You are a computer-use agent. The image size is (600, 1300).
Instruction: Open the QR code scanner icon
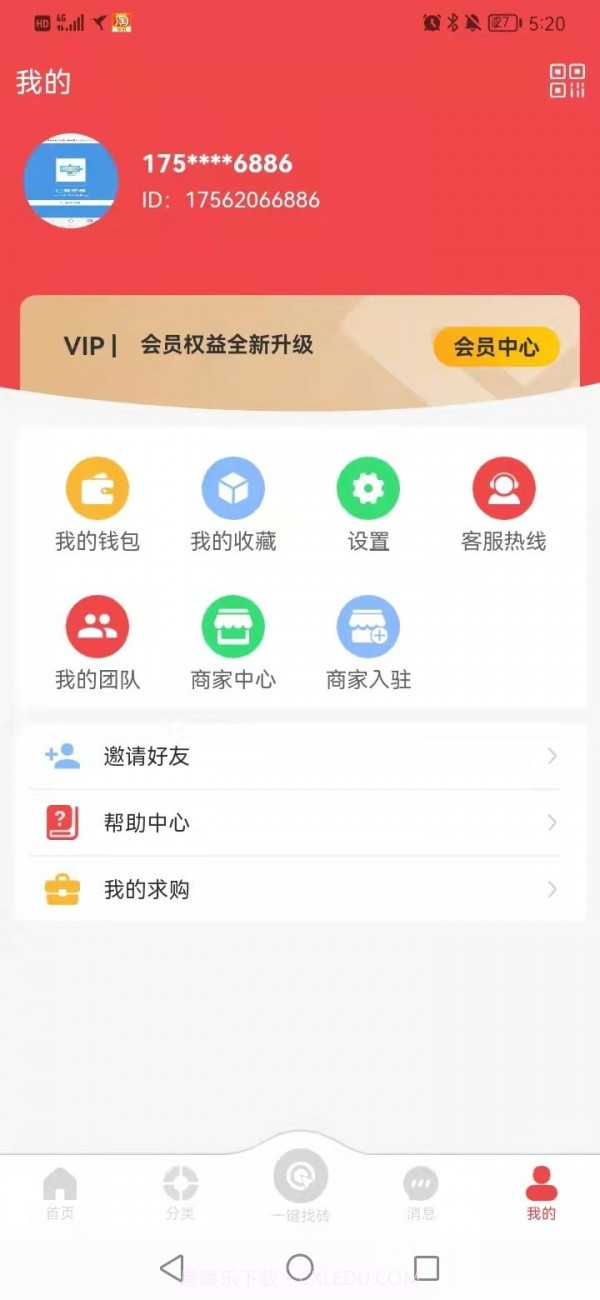(x=567, y=81)
